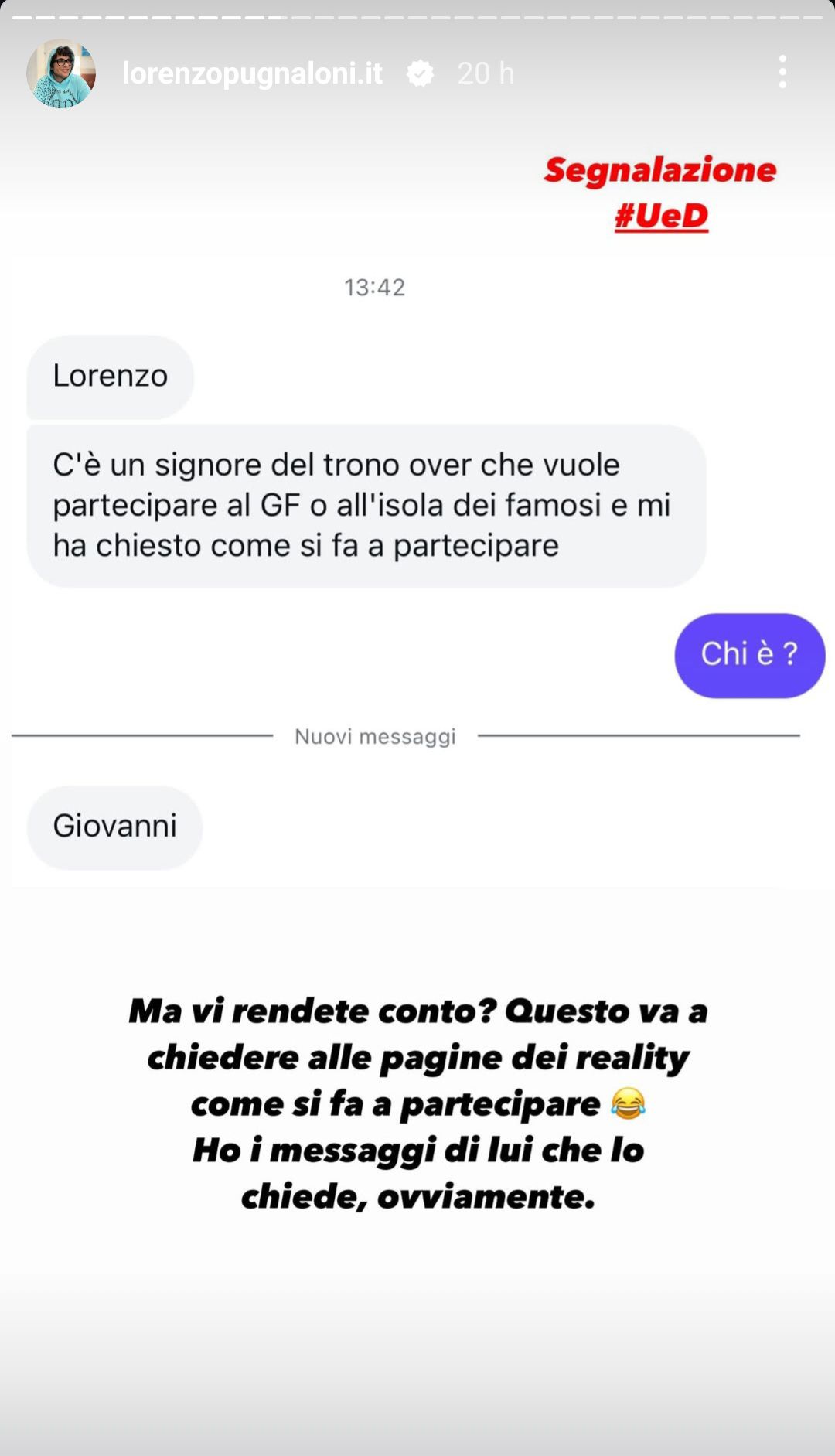Open the story overflow menu
The image size is (835, 1456).
[x=782, y=72]
